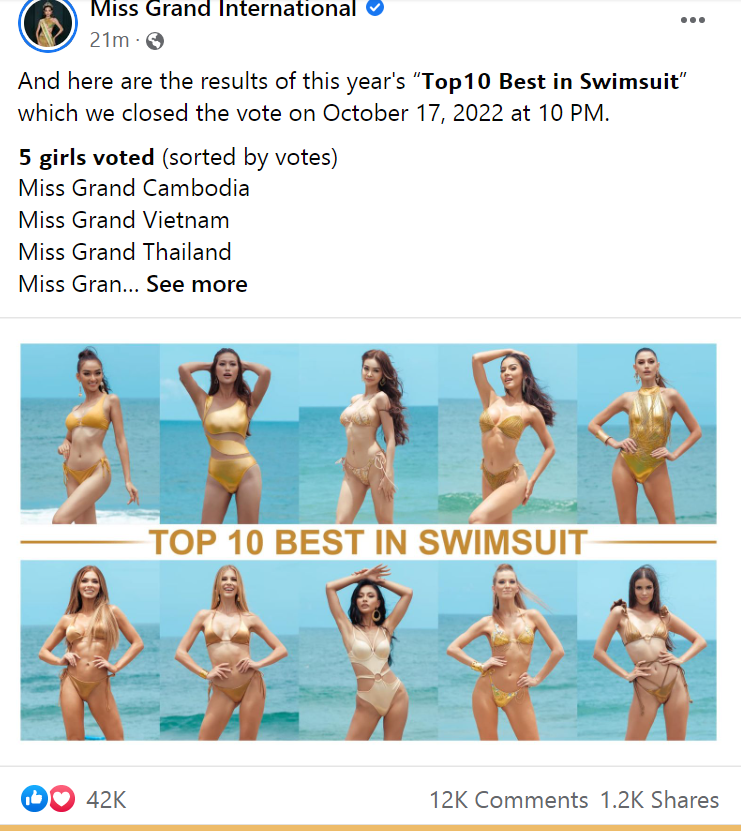741x831 pixels.
Task: View who reacted with 42K reactions
Action: (x=106, y=800)
